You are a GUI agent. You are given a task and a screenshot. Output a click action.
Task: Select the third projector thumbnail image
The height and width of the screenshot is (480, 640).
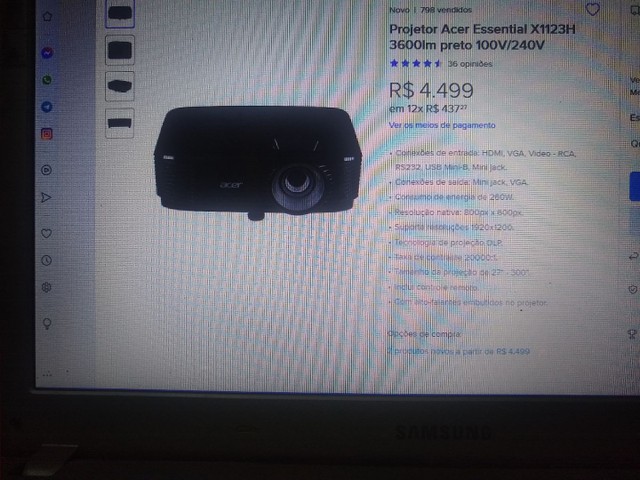pos(119,85)
